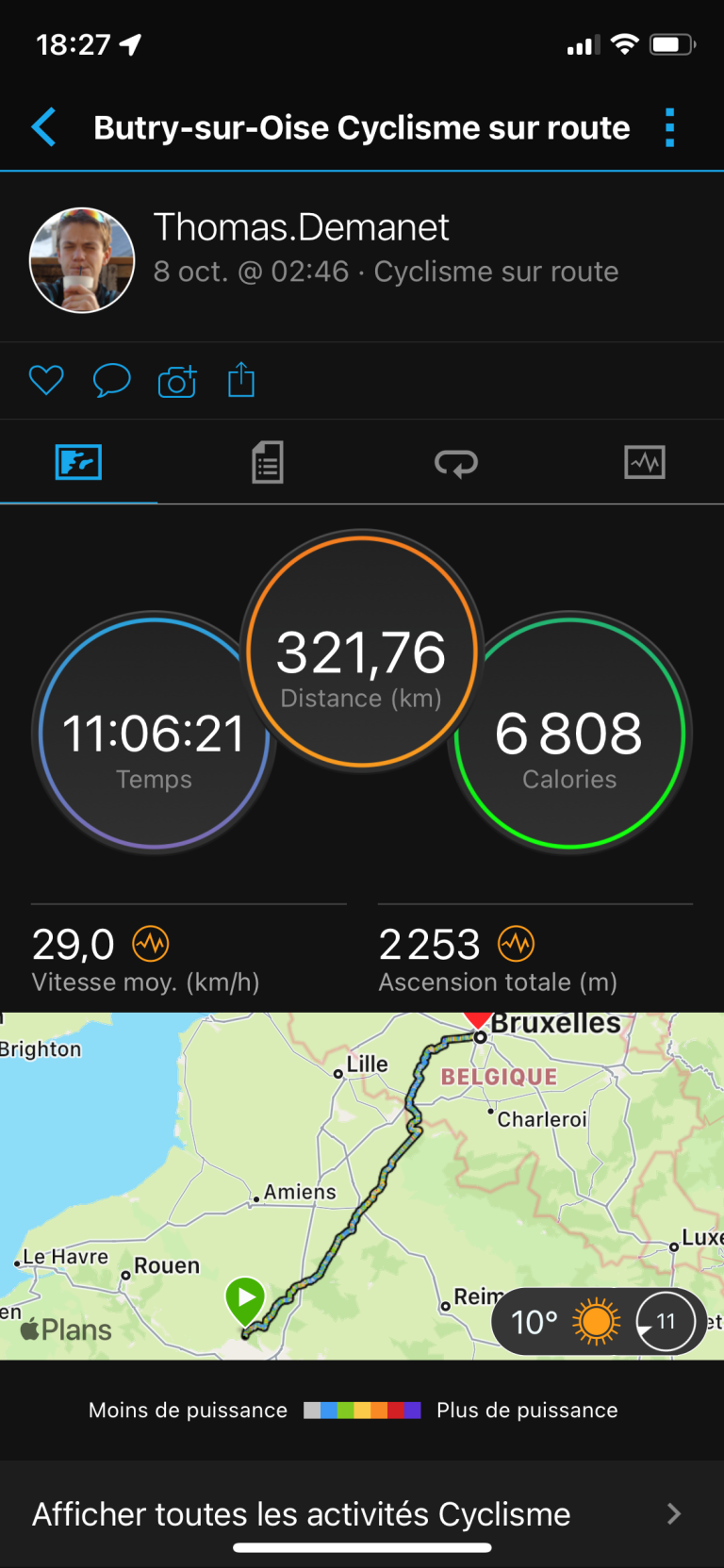Open the route map to Bruxelles
Image resolution: width=724 pixels, height=1568 pixels.
pyautogui.click(x=362, y=1186)
